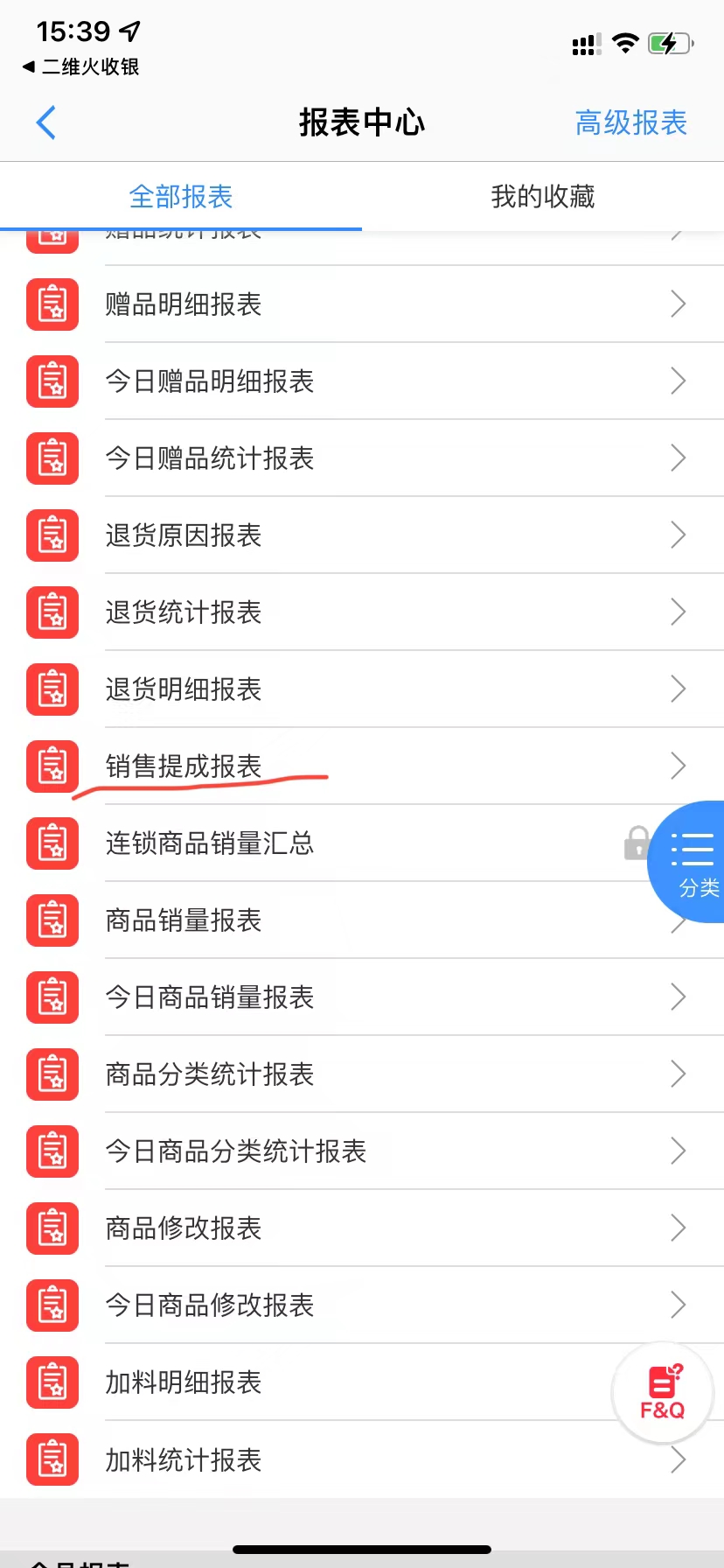Open 商品修改报表
The height and width of the screenshot is (1568, 724).
362,1228
